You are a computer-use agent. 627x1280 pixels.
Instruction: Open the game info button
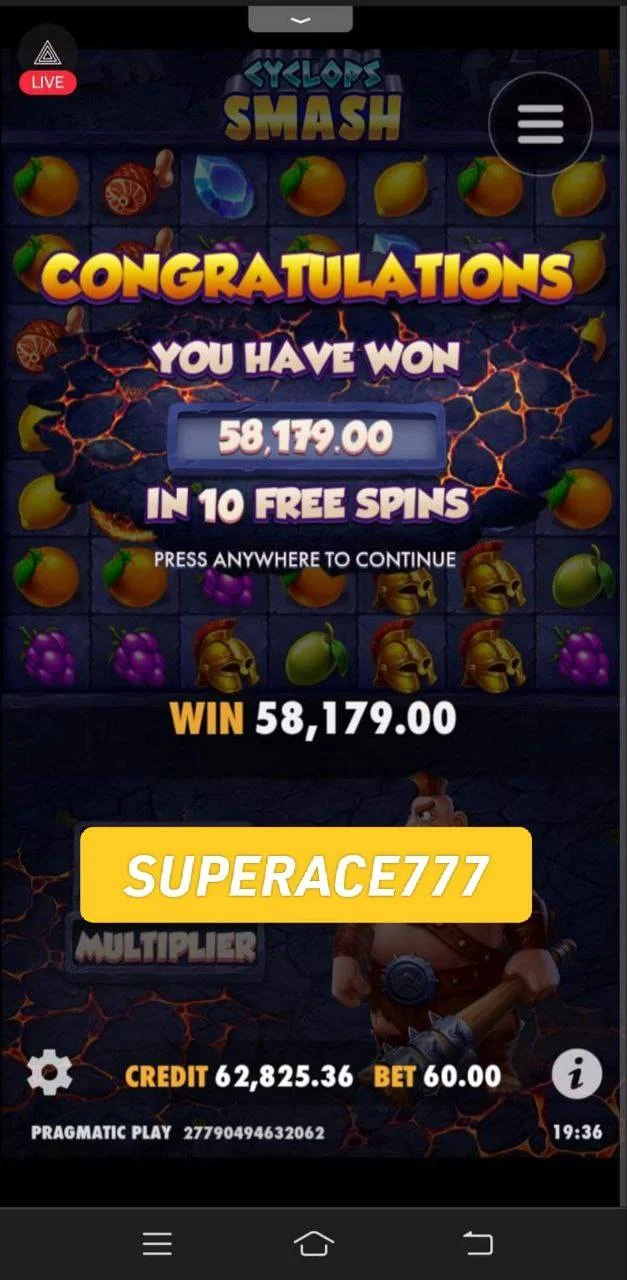coord(577,1075)
